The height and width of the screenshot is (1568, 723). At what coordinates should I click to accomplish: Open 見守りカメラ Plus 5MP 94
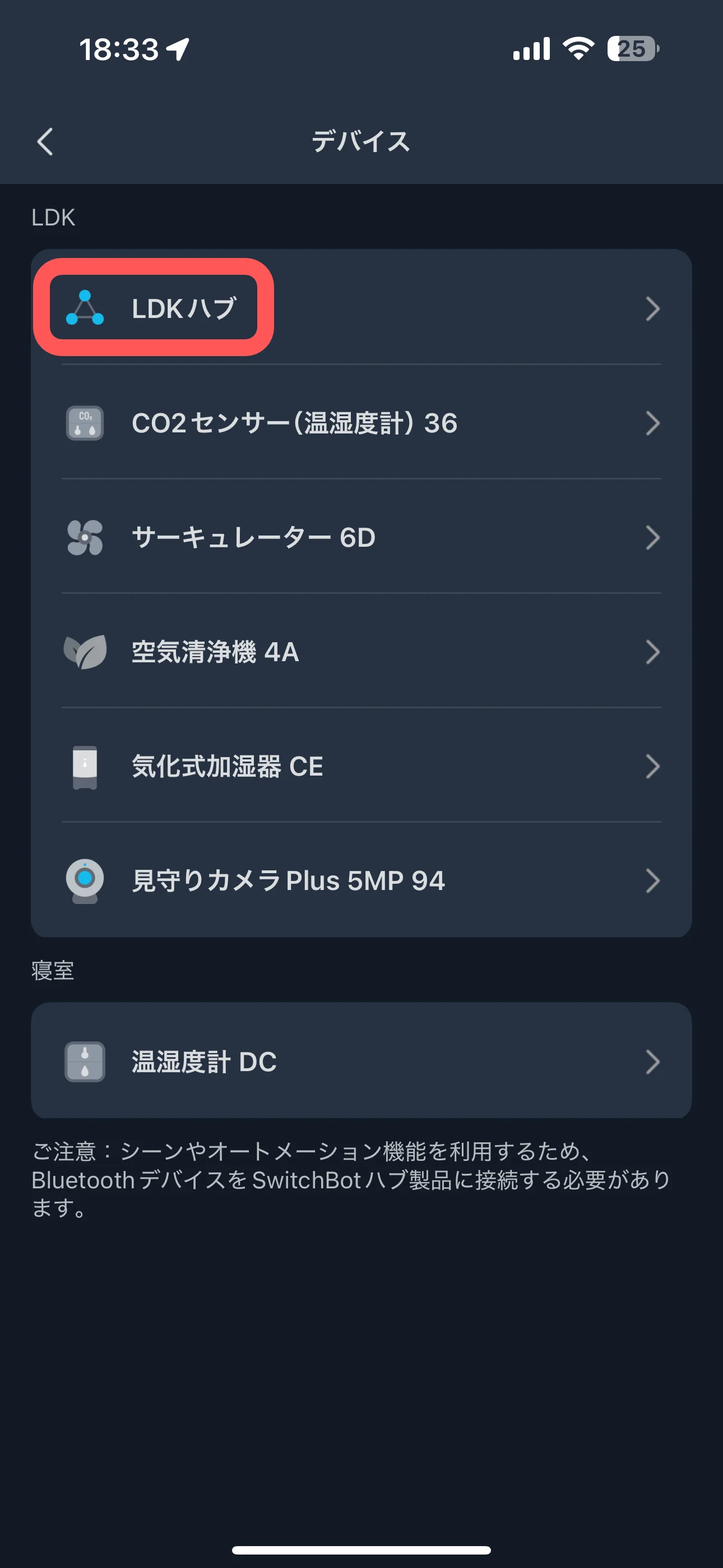(360, 881)
